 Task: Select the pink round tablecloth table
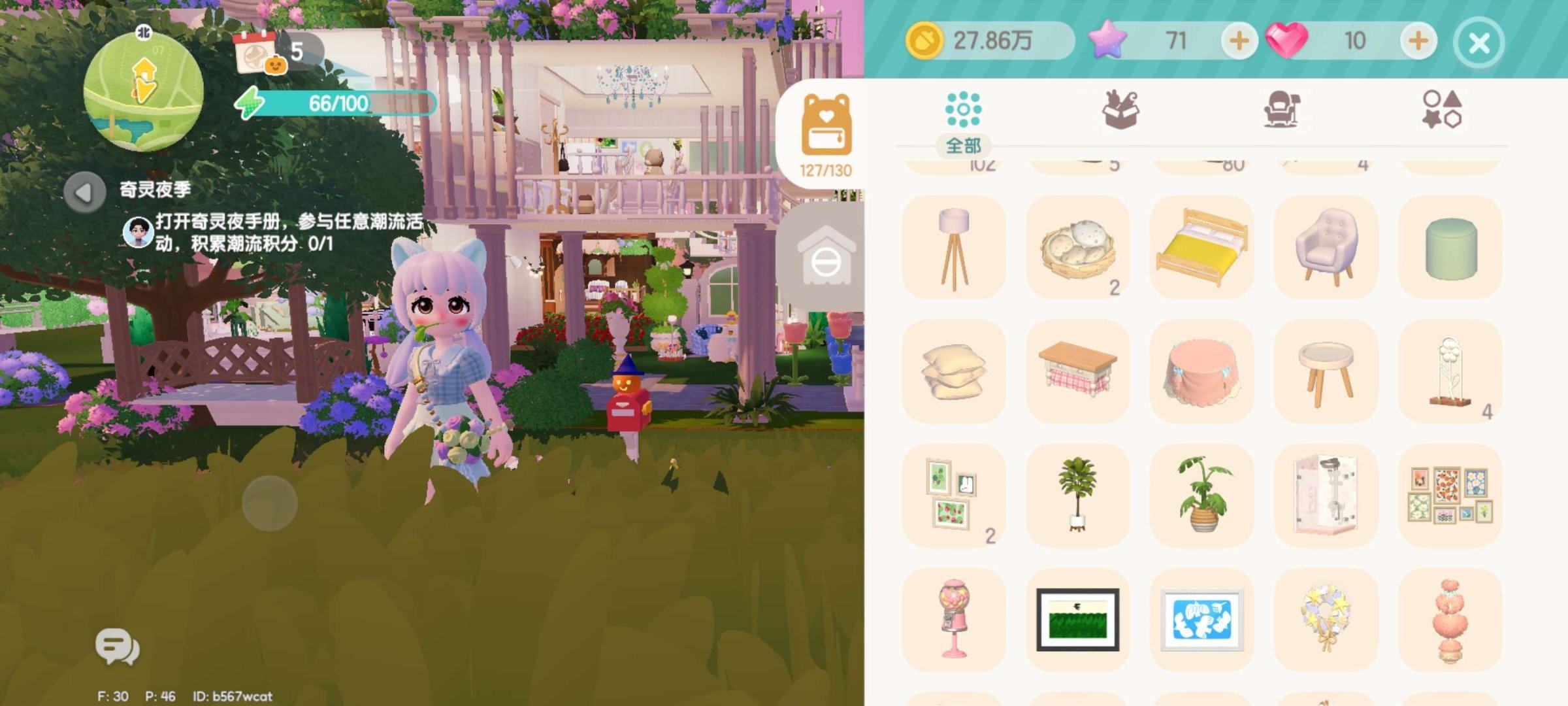tap(1202, 371)
